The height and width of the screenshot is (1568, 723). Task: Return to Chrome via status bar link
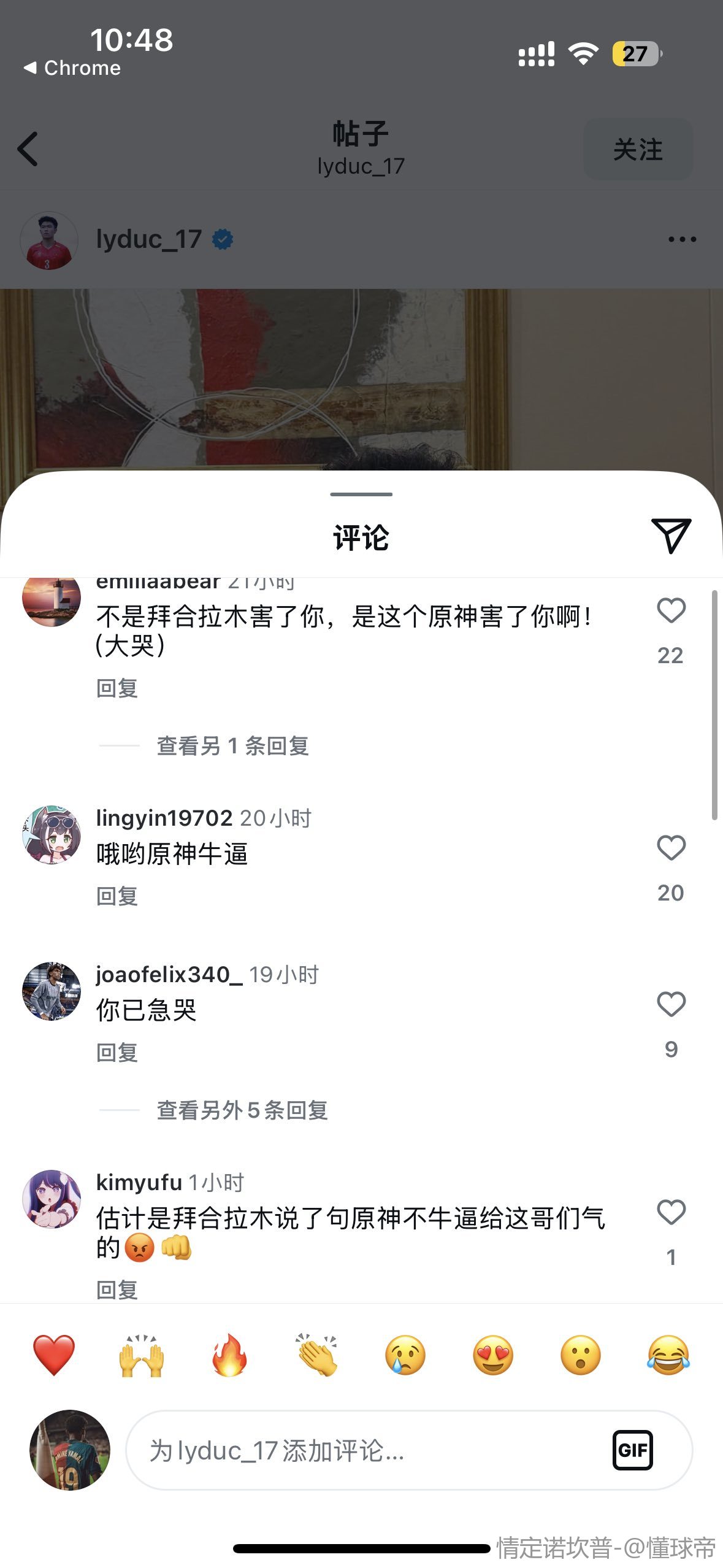click(72, 68)
